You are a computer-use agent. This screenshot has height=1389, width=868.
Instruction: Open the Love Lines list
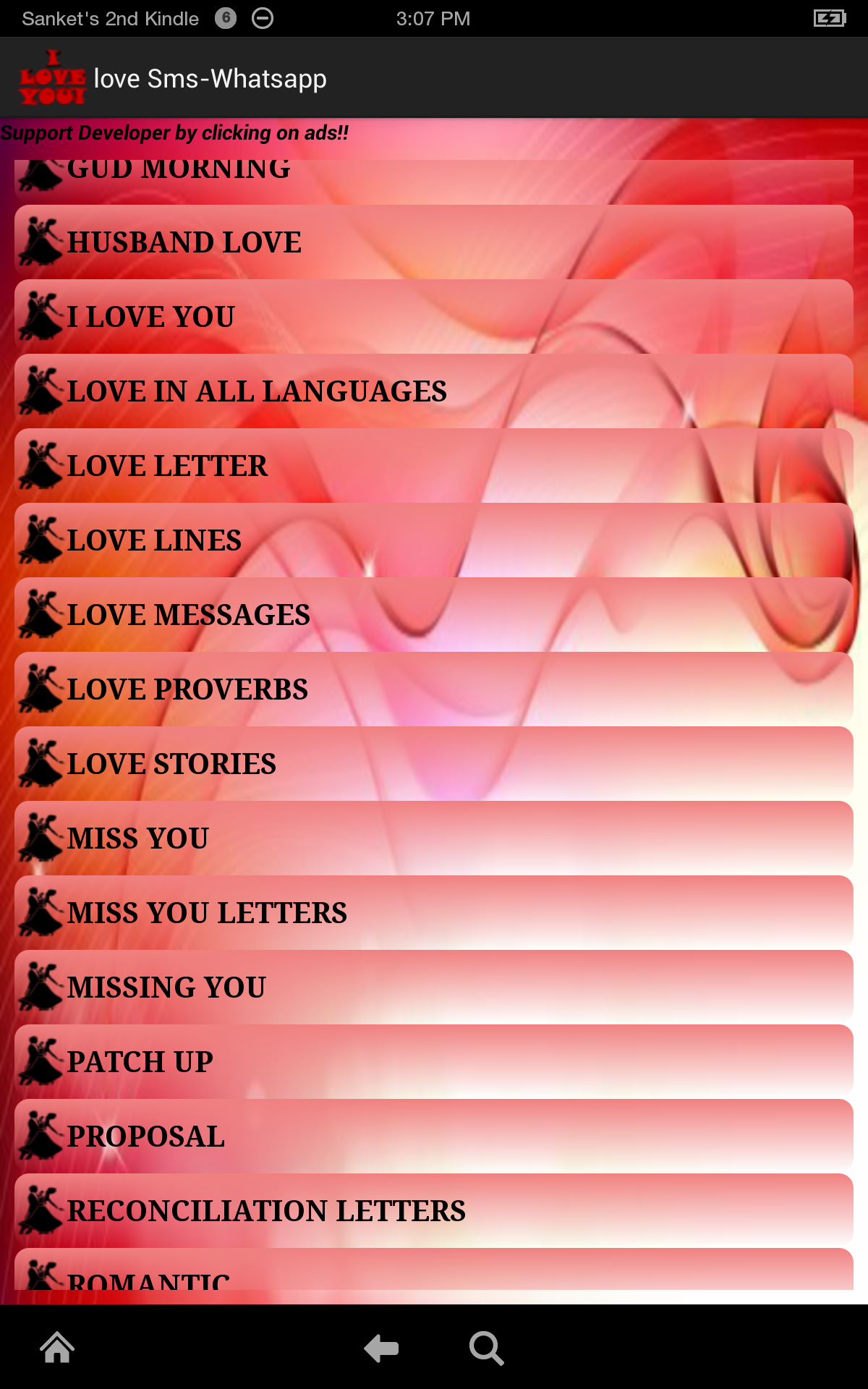[434, 540]
